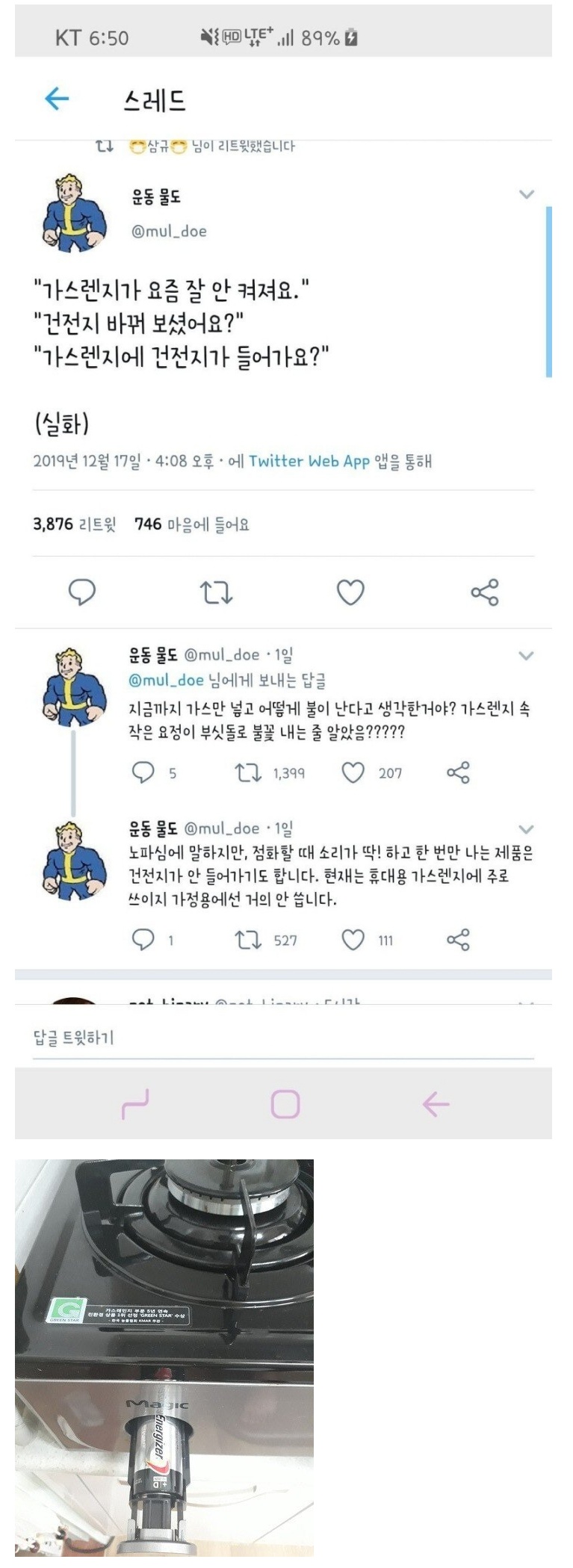Viewport: 573px width, 1568px height.
Task: Retweet the reply with 1,399 retweets
Action: (248, 772)
